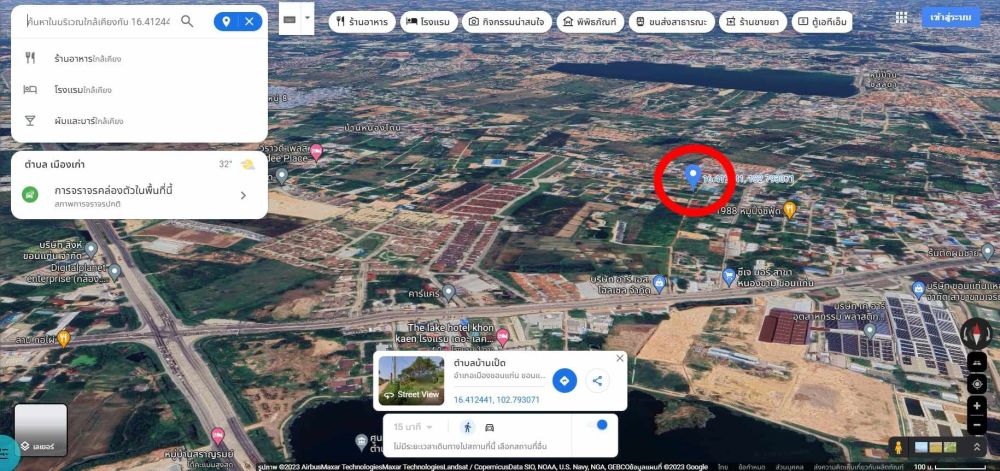Filter by the restaurants chip

coord(361,21)
